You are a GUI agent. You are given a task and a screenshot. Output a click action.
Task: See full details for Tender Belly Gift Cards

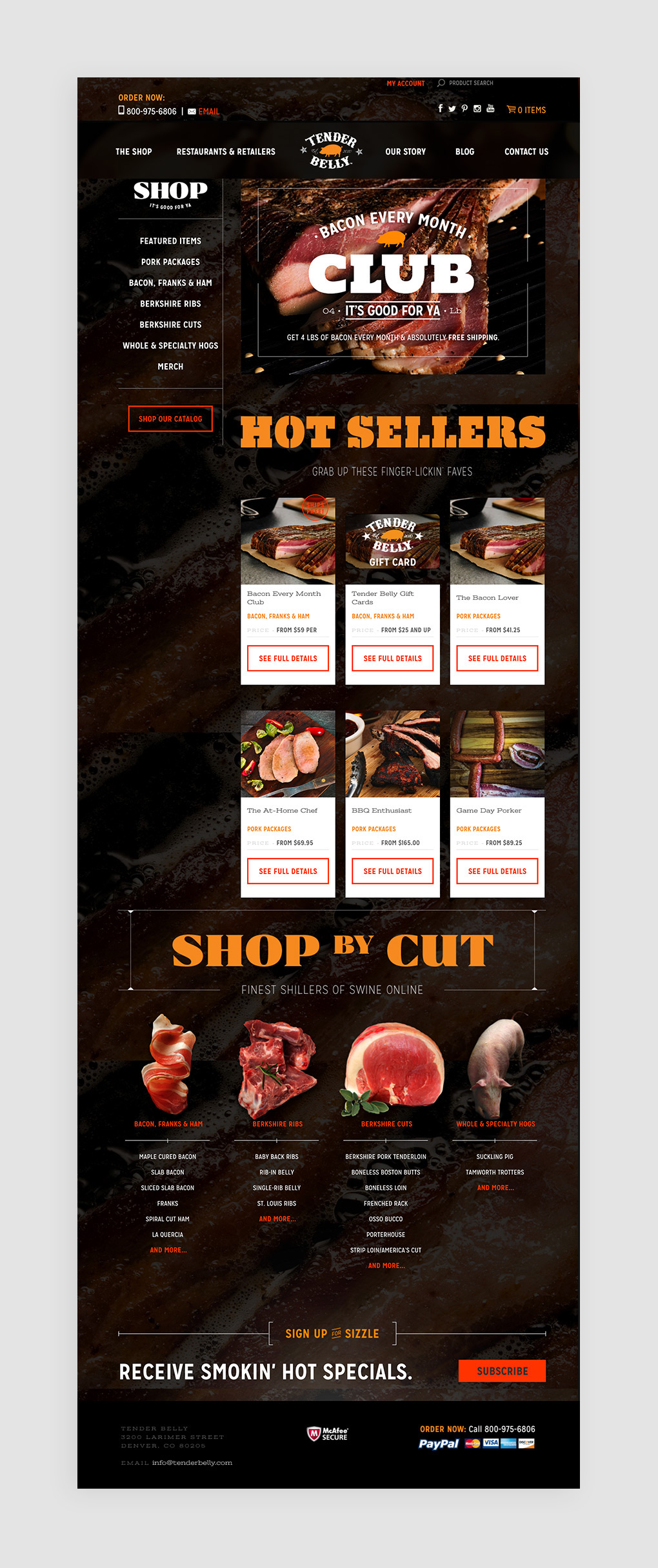[392, 659]
